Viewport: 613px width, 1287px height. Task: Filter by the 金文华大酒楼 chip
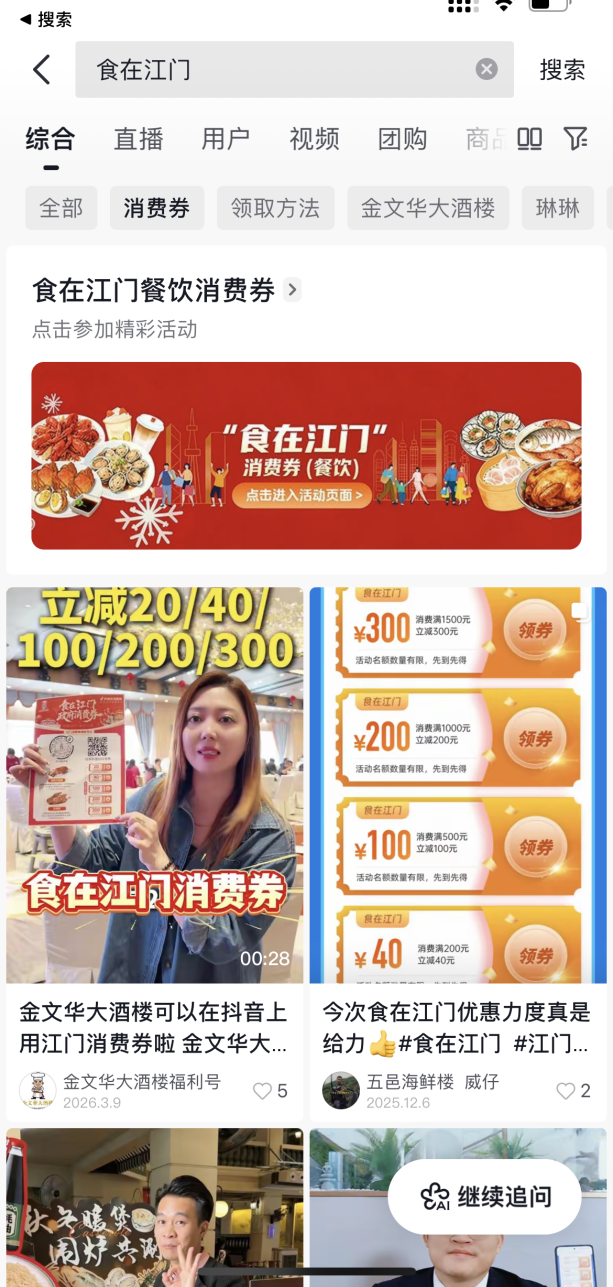tap(428, 208)
